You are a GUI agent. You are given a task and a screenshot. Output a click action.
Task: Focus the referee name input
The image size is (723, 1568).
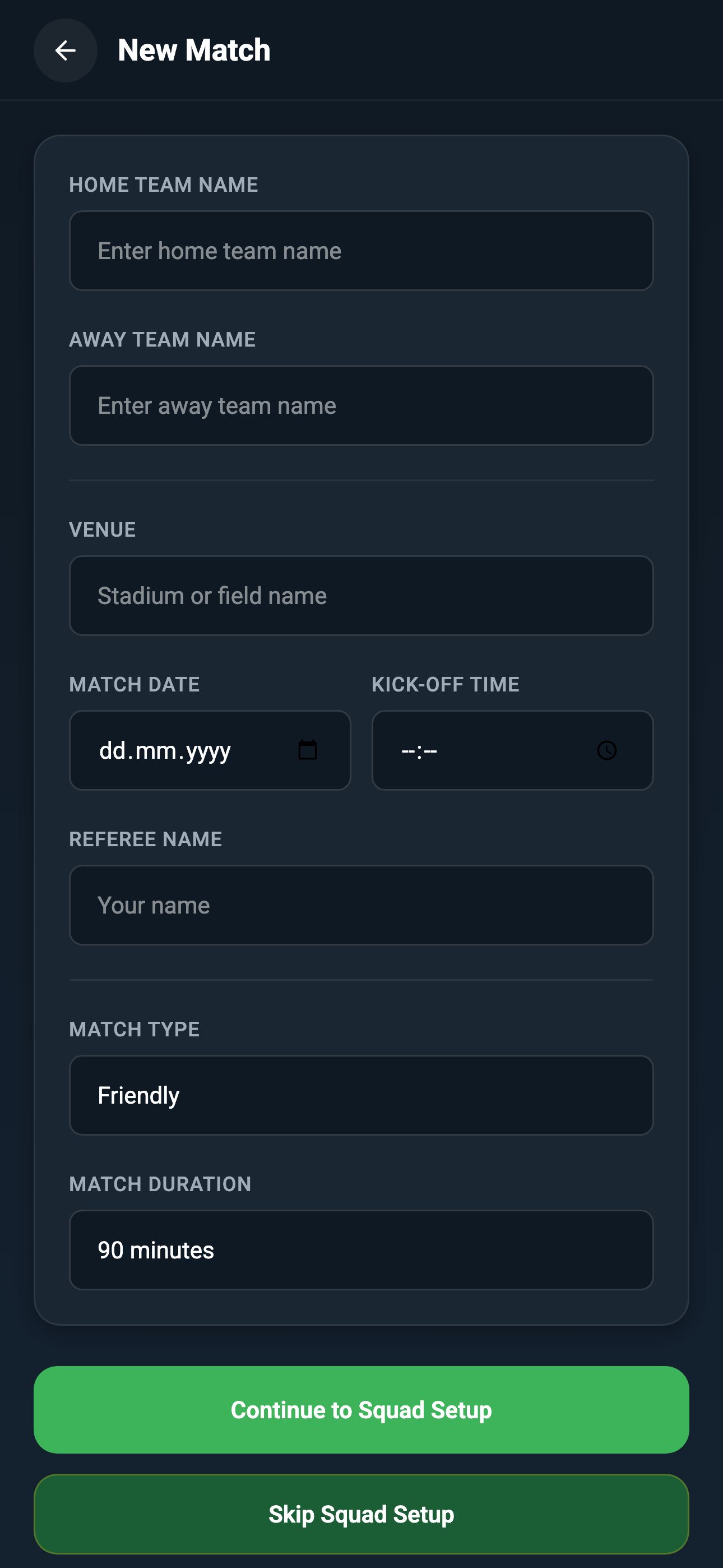pyautogui.click(x=361, y=905)
